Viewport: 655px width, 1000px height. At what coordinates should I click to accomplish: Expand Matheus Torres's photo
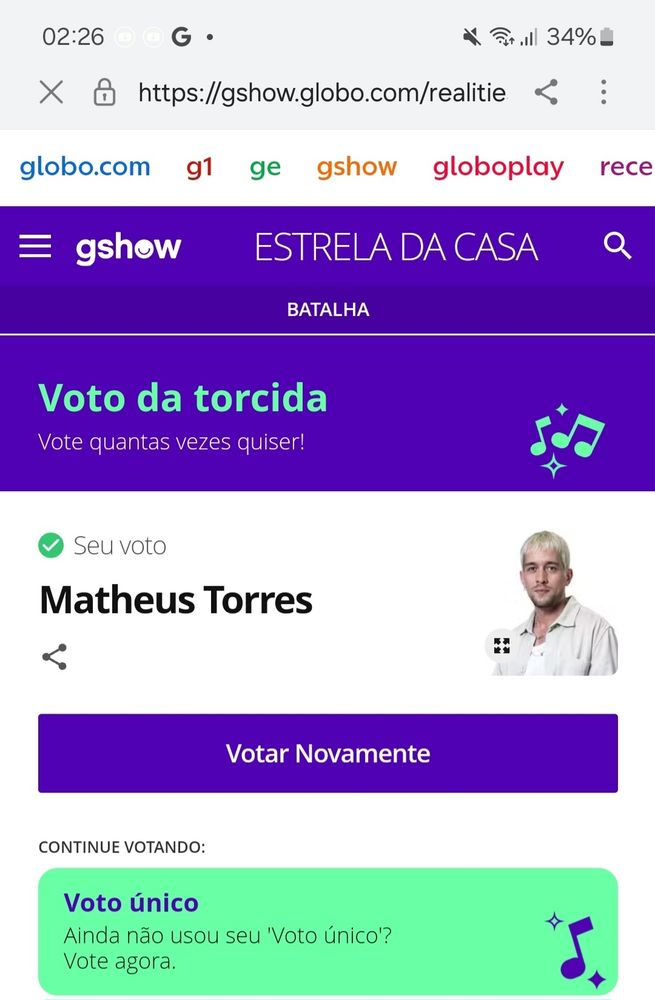pos(501,645)
